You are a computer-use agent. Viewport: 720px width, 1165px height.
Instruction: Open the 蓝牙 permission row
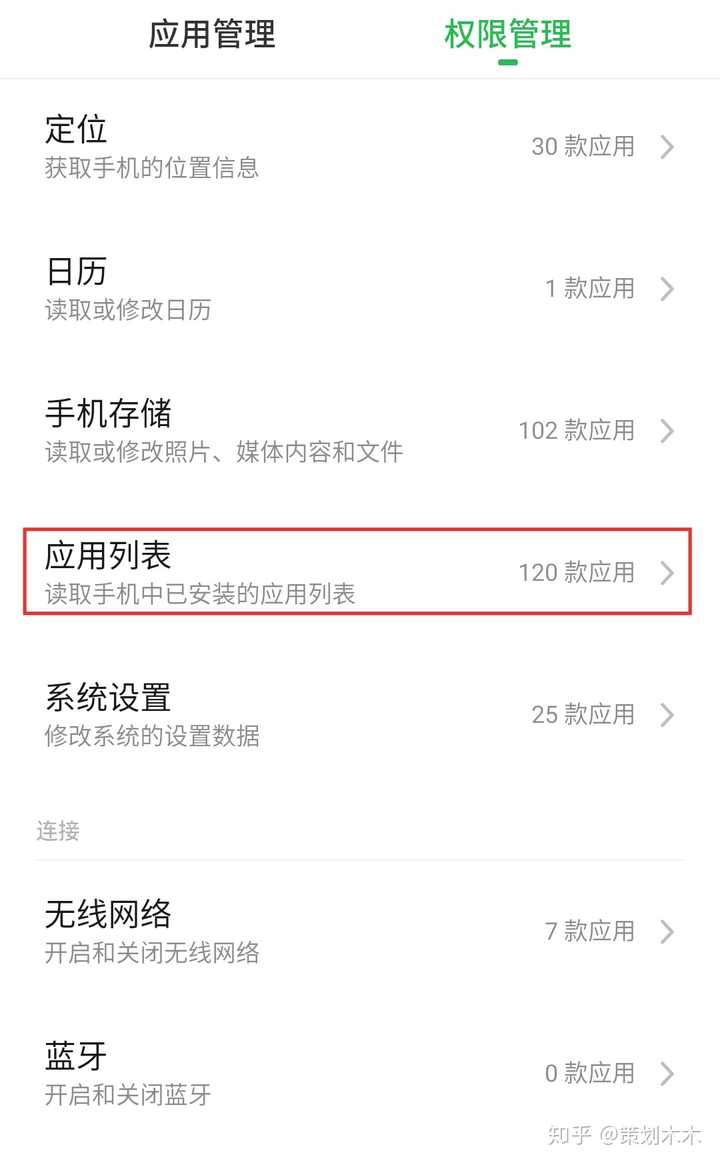click(360, 1074)
